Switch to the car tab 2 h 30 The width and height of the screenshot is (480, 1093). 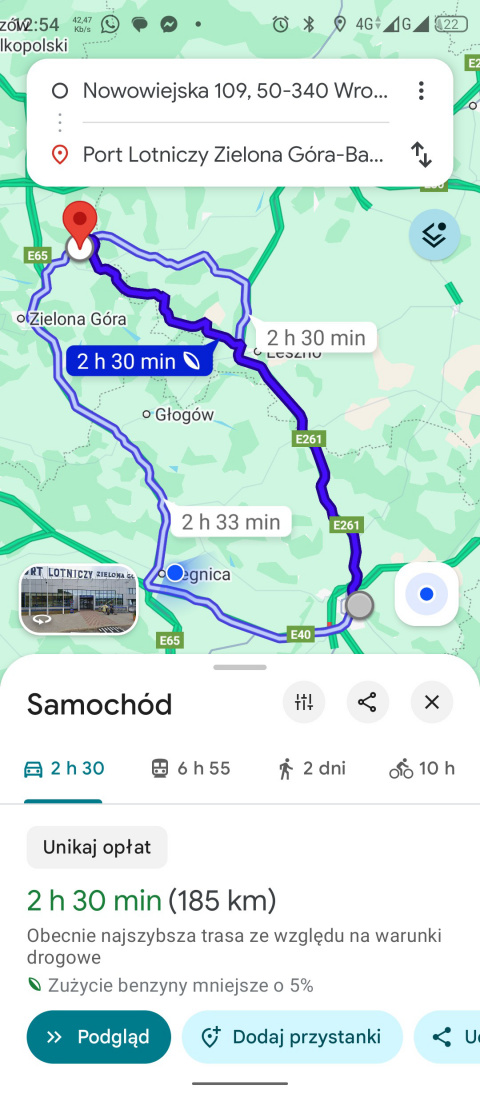[63, 769]
